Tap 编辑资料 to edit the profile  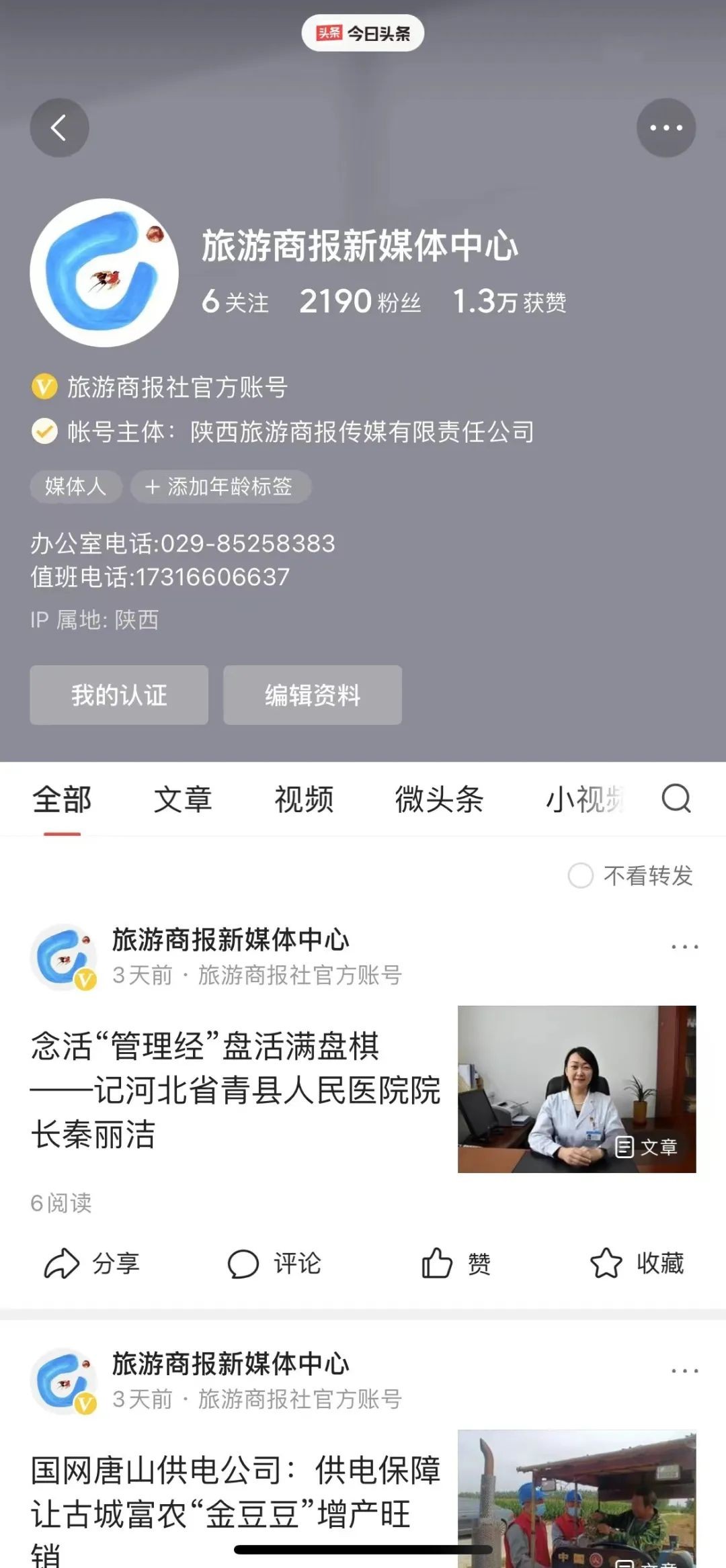[x=313, y=695]
